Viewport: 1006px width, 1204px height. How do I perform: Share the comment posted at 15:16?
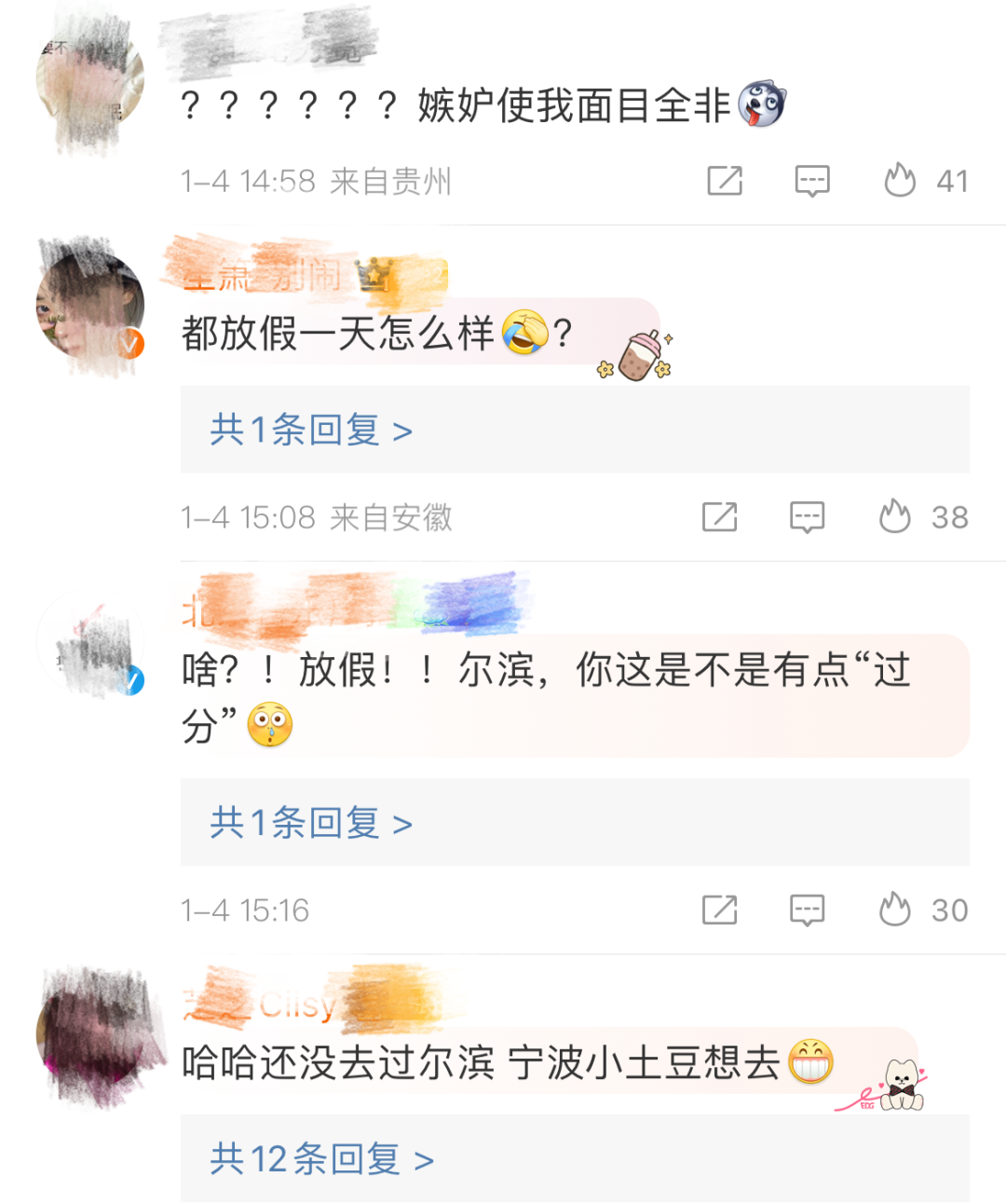(x=719, y=910)
